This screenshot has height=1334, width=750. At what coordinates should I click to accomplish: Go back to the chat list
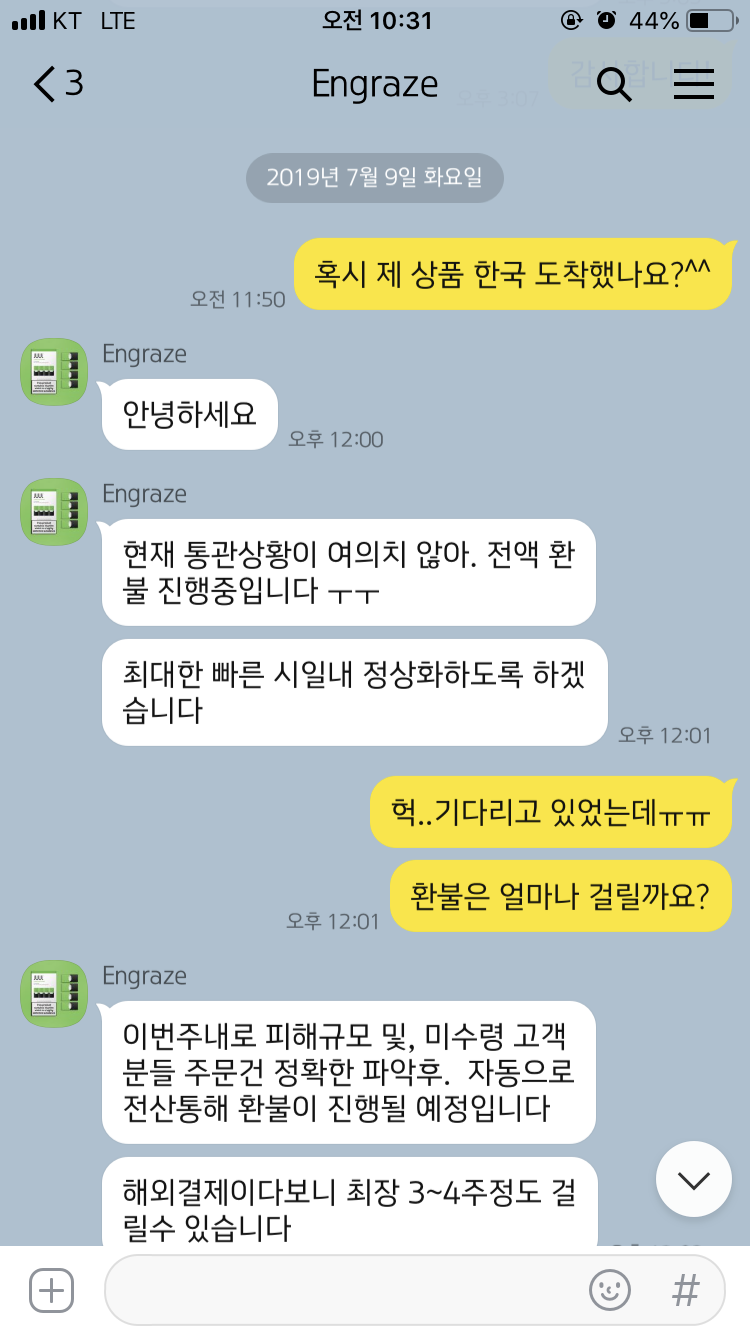(55, 85)
